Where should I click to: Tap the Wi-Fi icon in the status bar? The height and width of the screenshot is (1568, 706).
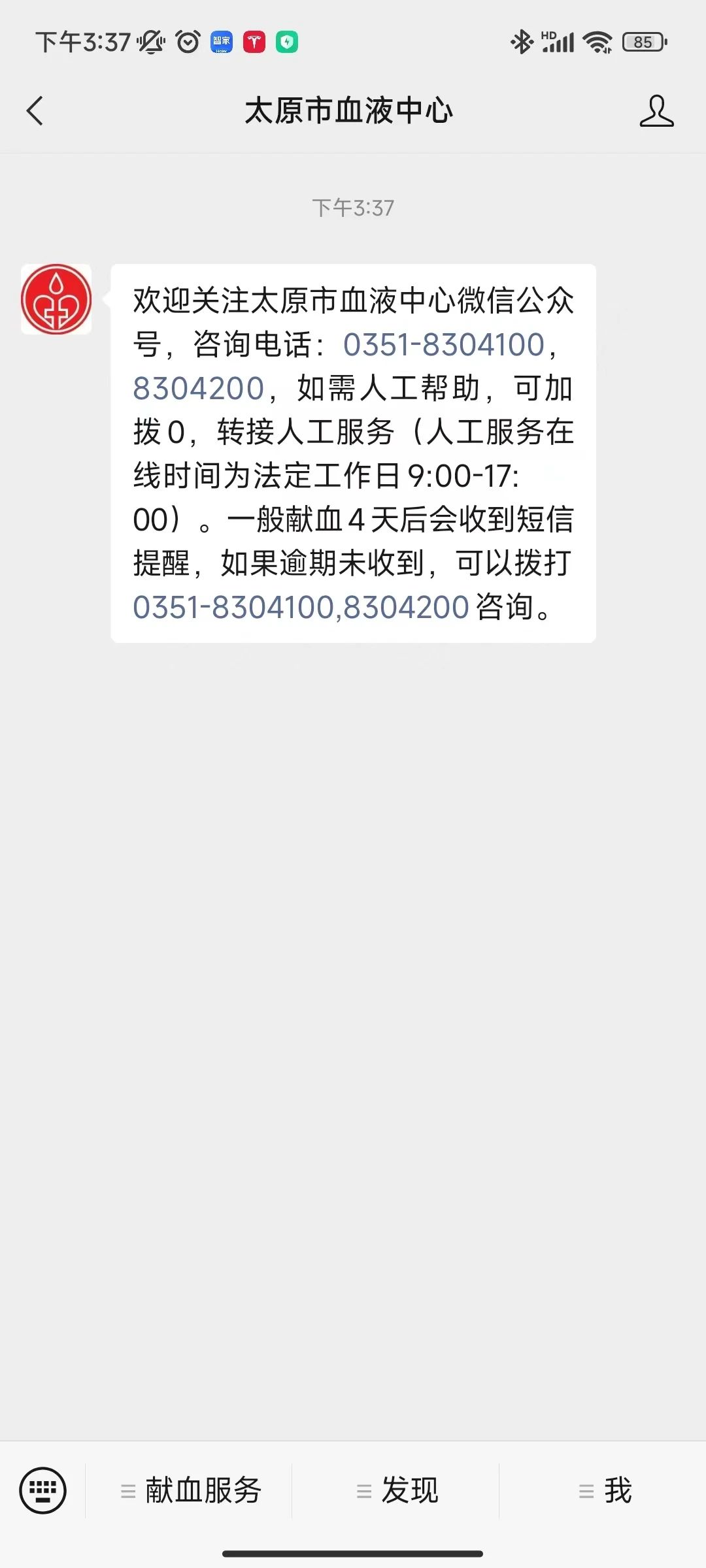[x=598, y=41]
